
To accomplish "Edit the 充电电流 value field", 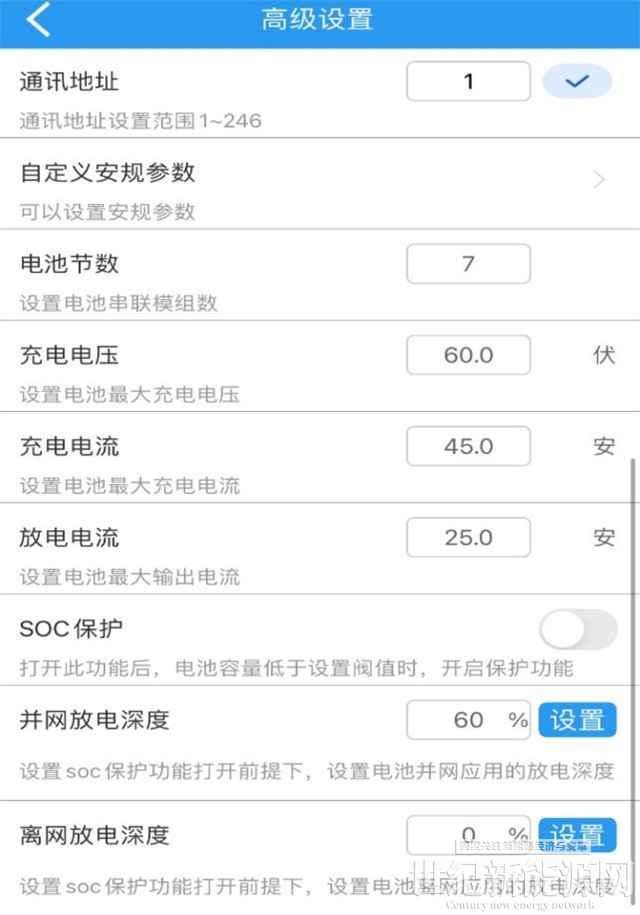I will [468, 446].
